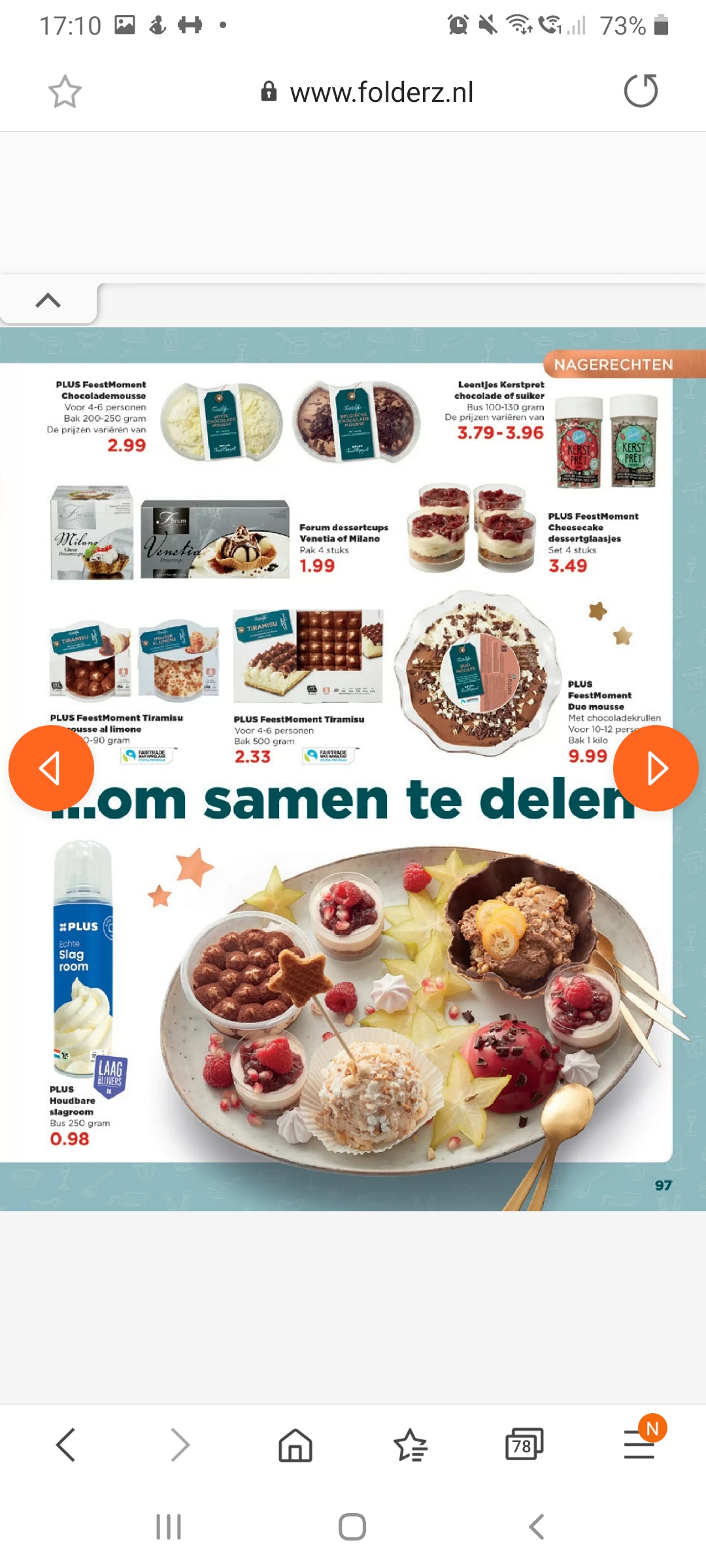This screenshot has width=706, height=1568.
Task: Open the browser bookmarks list
Action: [x=411, y=1445]
